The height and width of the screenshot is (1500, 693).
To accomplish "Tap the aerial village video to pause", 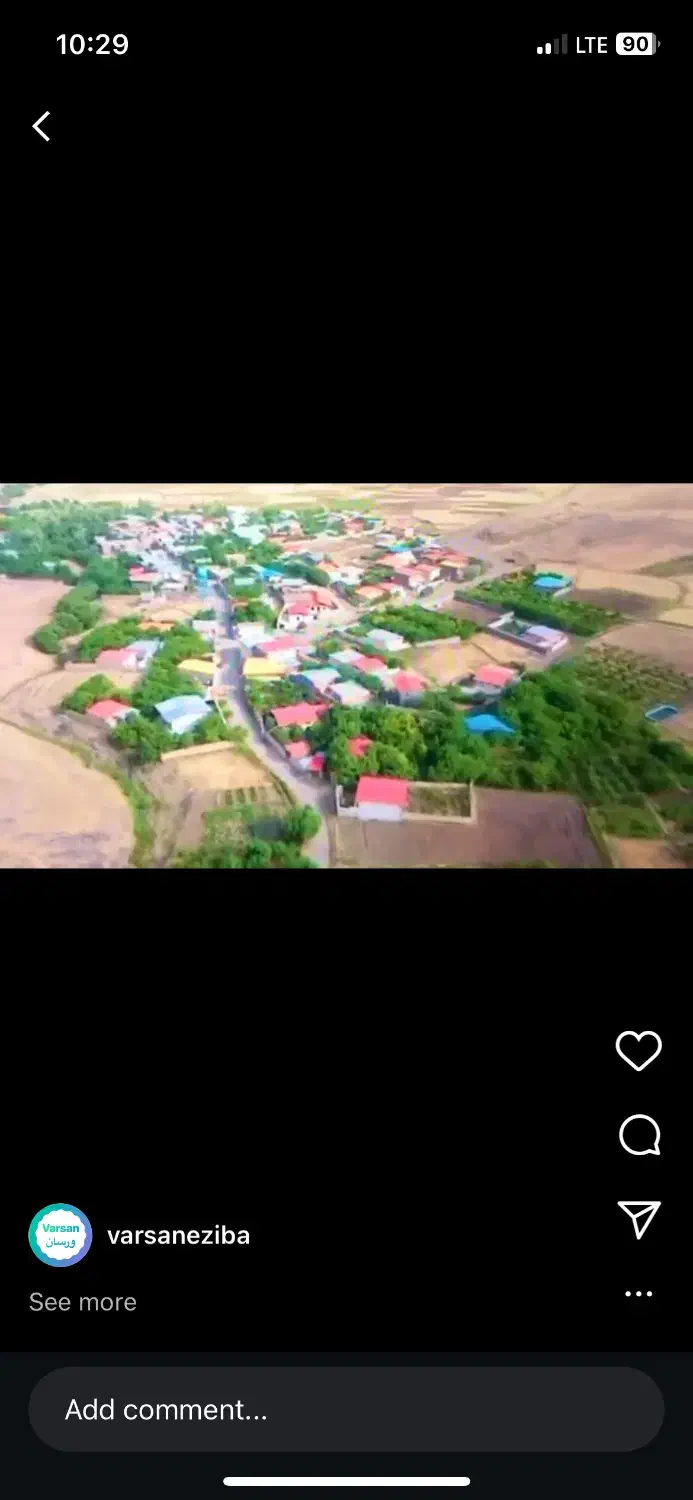I will click(x=346, y=676).
